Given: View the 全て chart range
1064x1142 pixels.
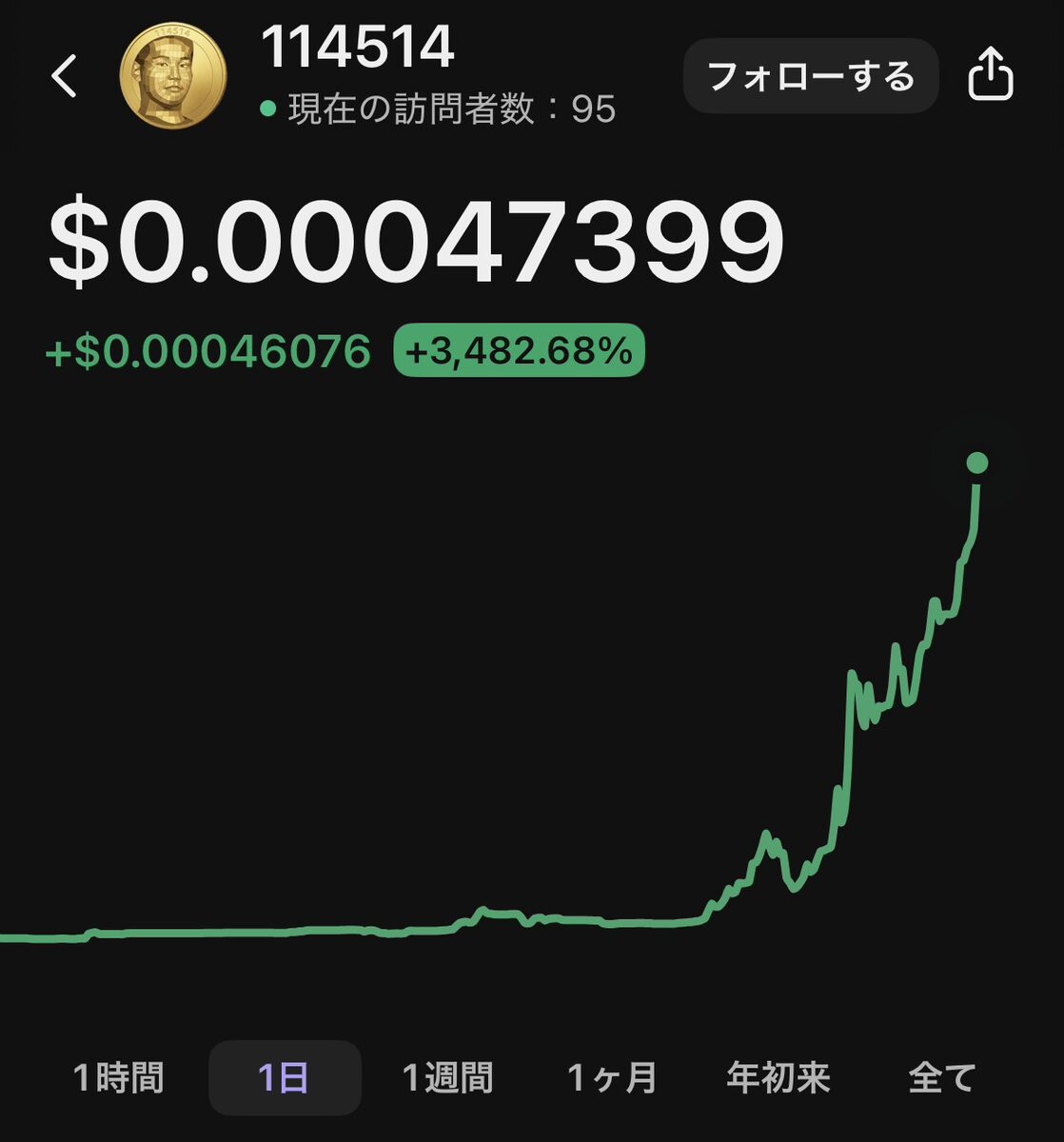Looking at the screenshot, I should click(x=942, y=1078).
